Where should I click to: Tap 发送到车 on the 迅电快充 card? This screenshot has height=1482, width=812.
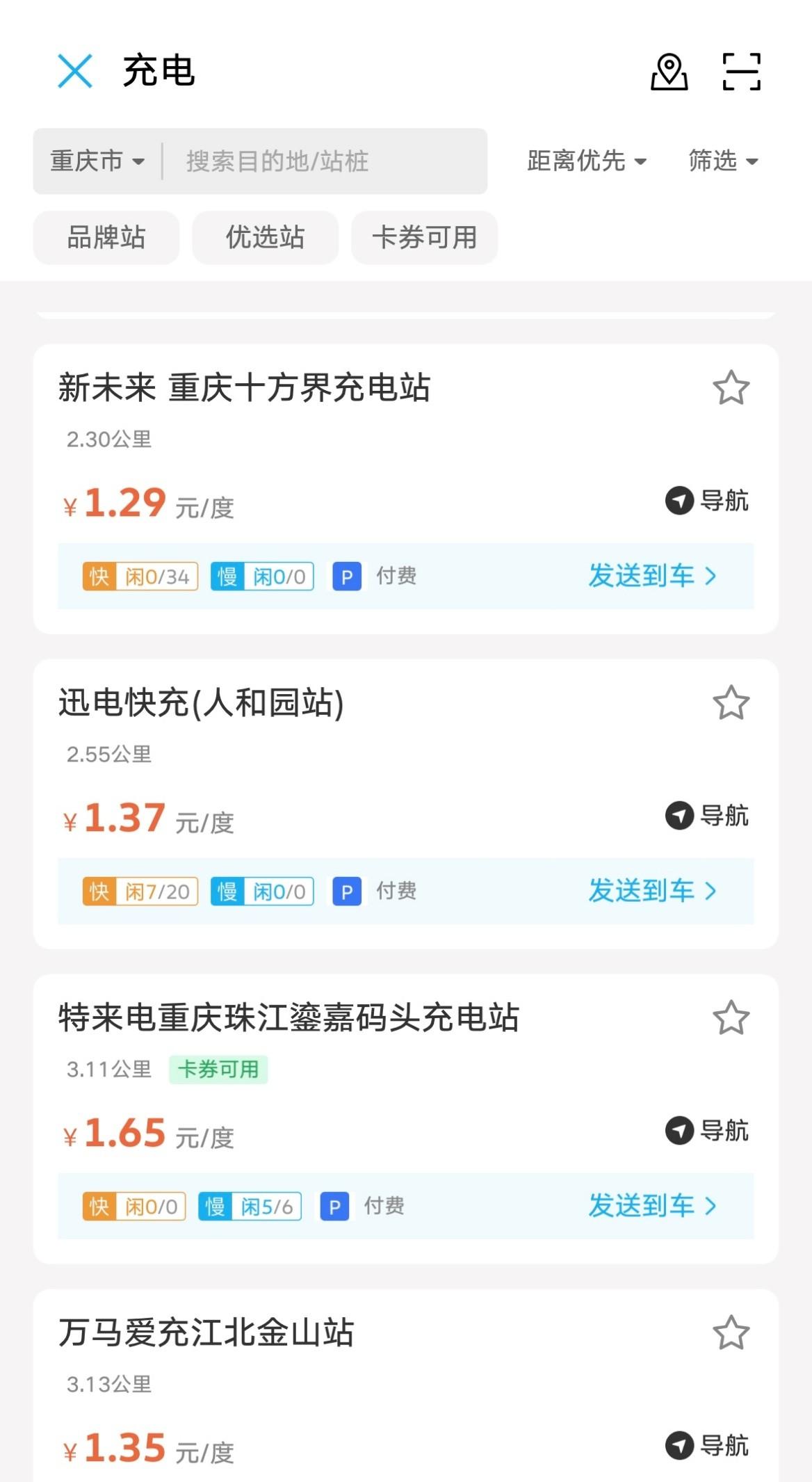click(647, 891)
